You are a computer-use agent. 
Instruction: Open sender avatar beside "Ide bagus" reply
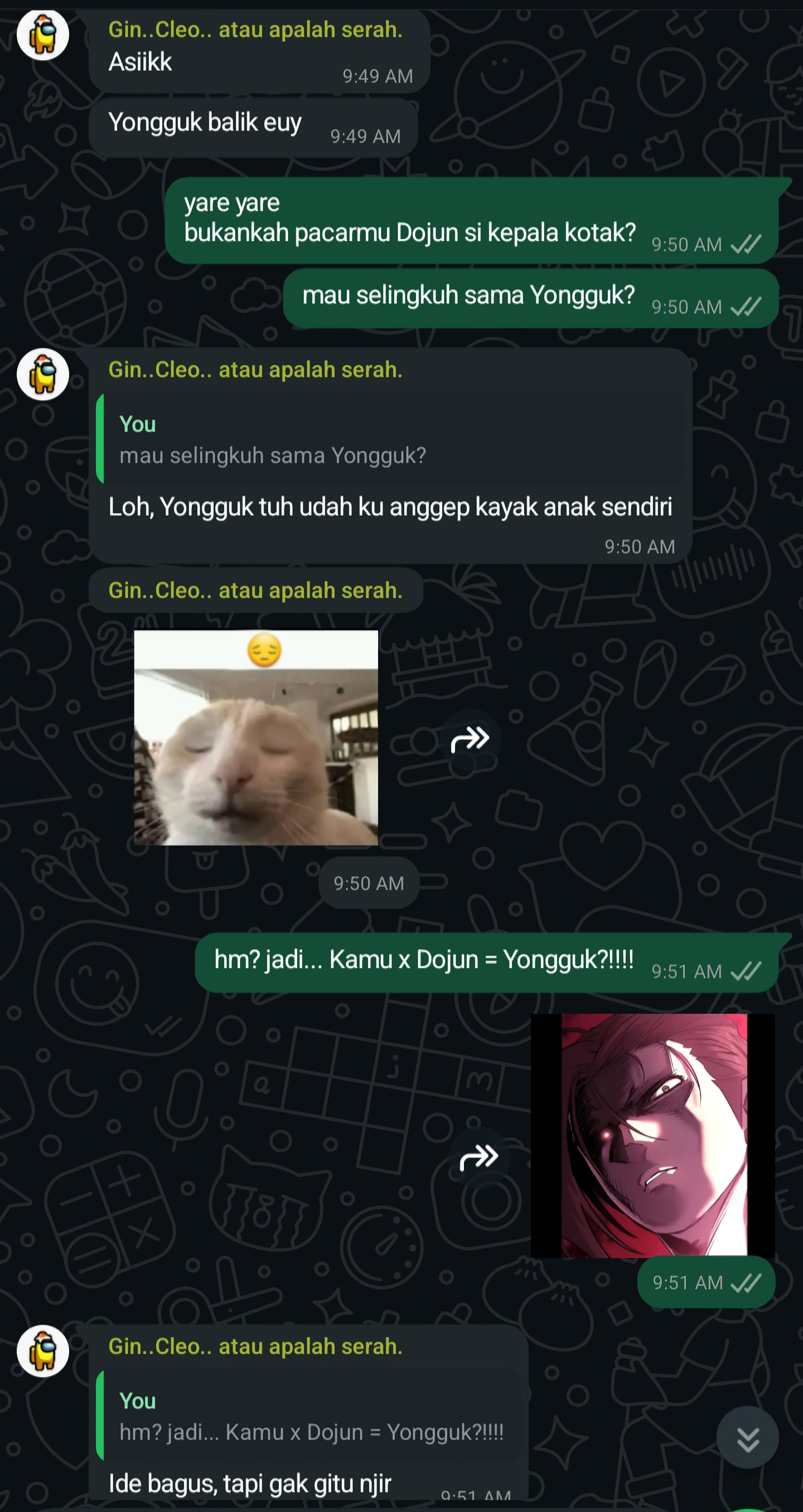[x=43, y=1350]
